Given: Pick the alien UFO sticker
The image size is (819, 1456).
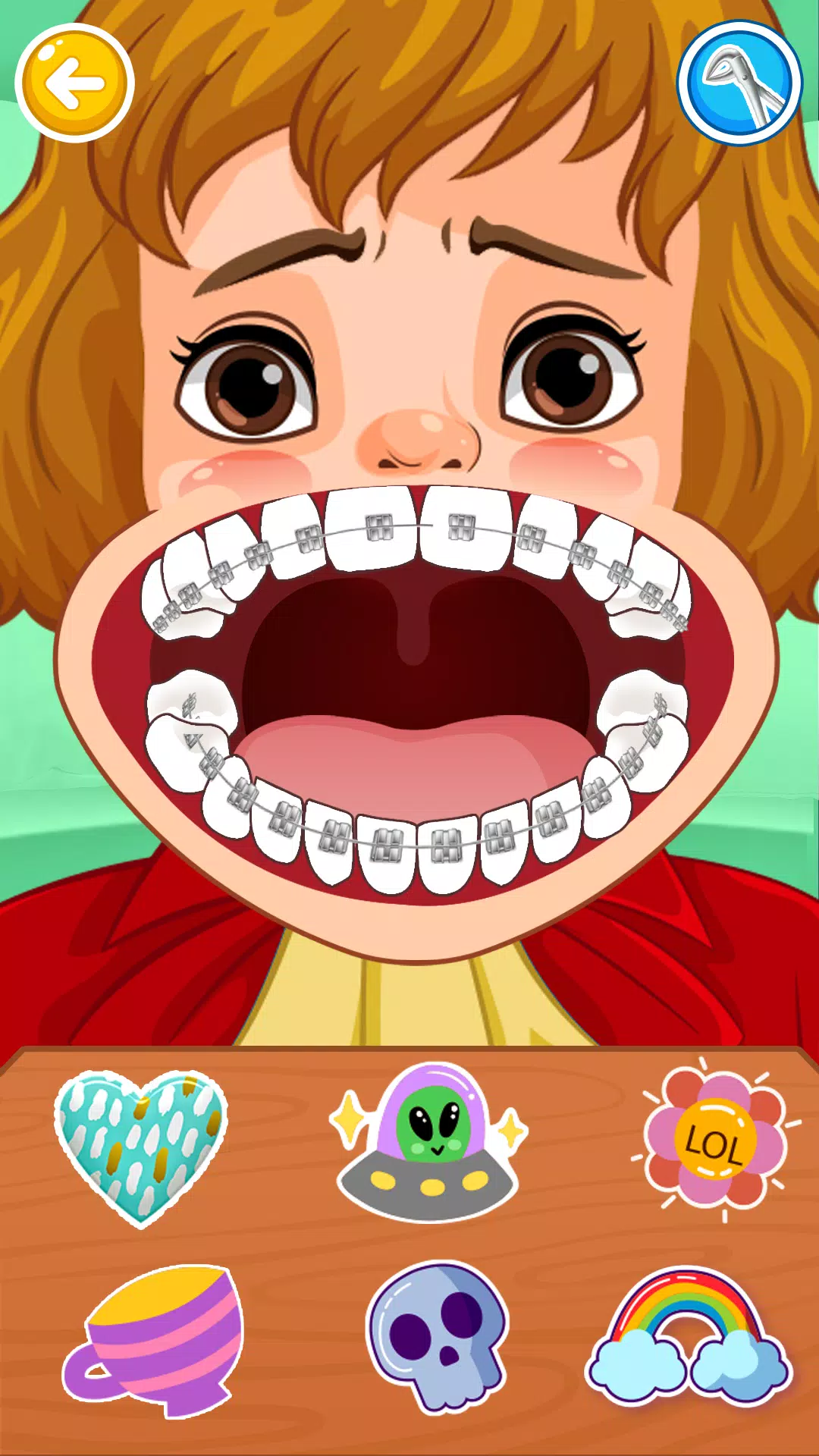Looking at the screenshot, I should tap(428, 1141).
